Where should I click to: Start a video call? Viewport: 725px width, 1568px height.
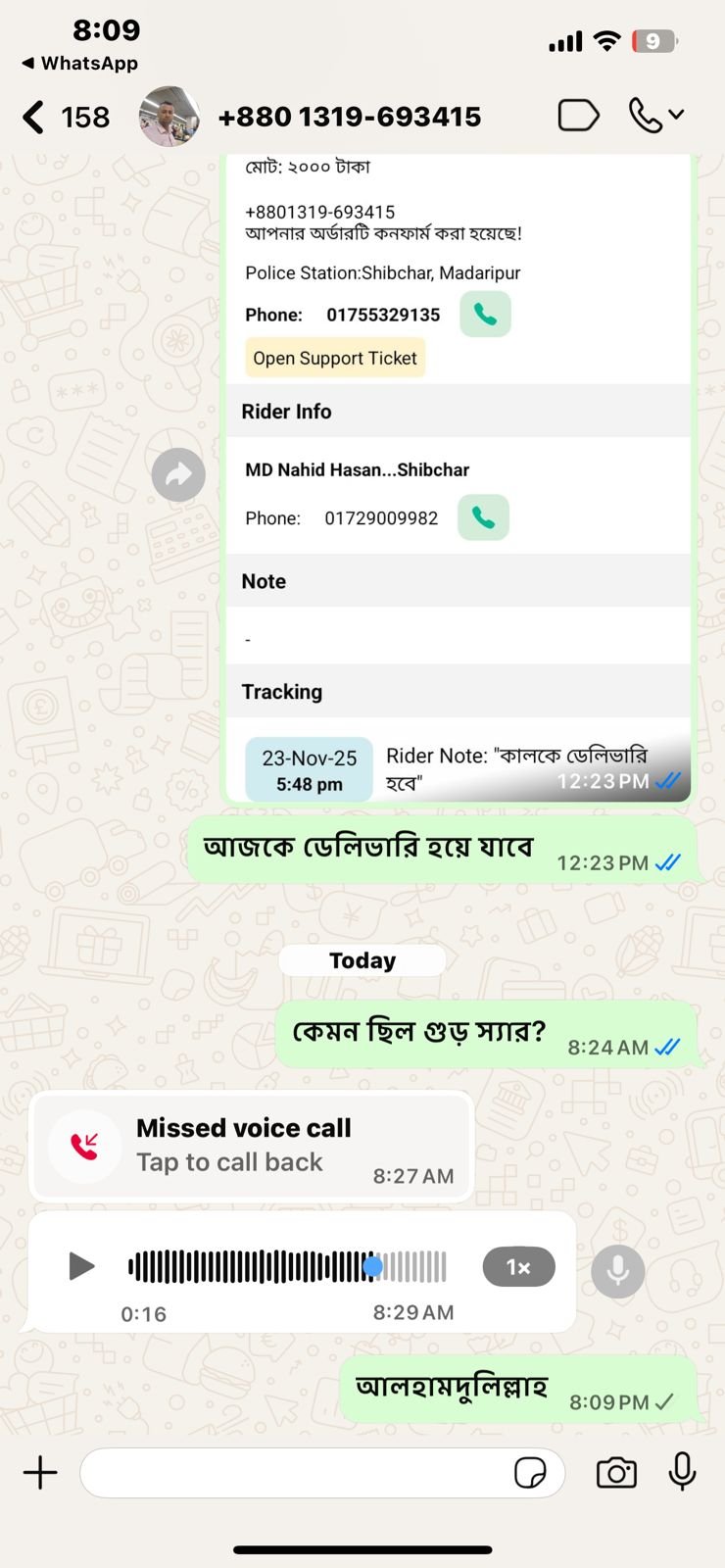point(578,116)
